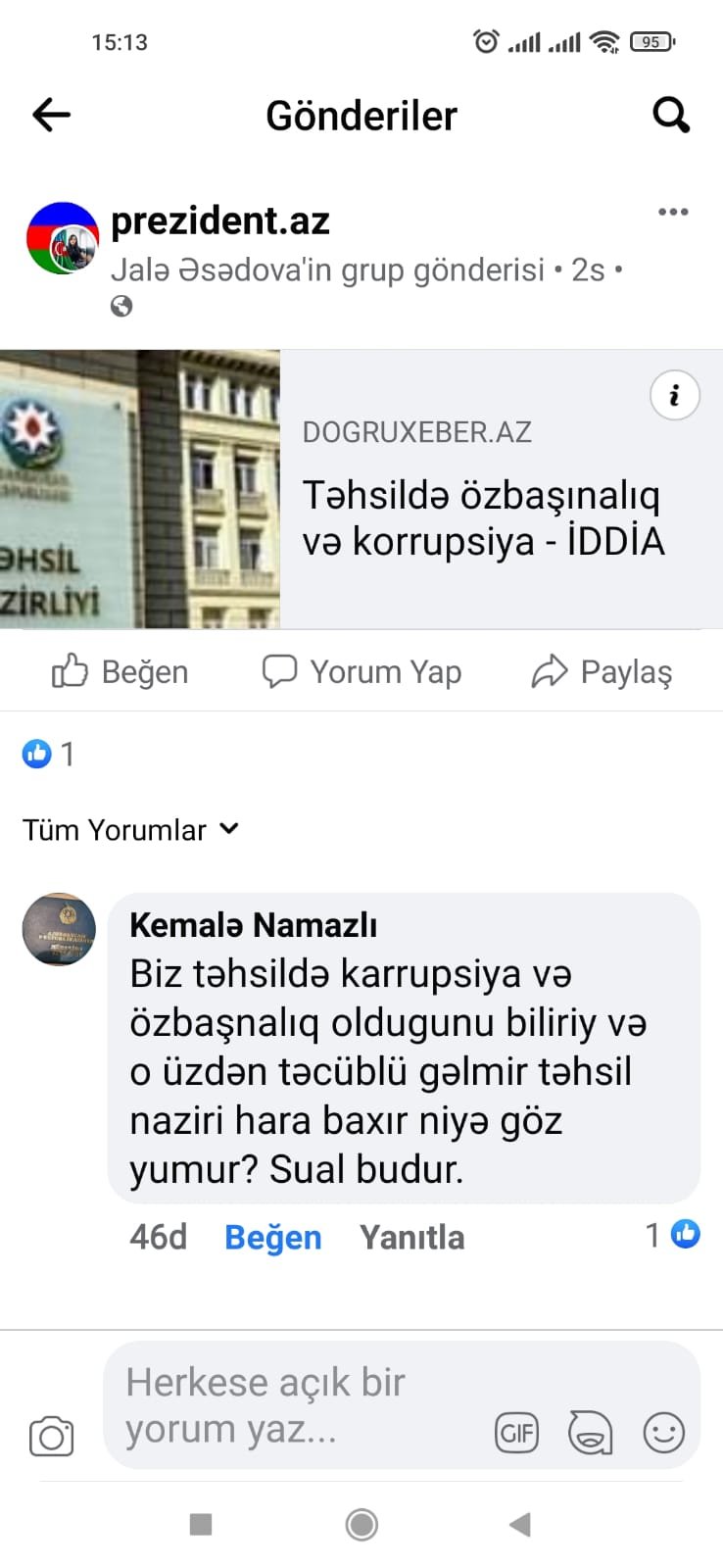
Task: Attach a photo using the camera icon
Action: 51,1437
